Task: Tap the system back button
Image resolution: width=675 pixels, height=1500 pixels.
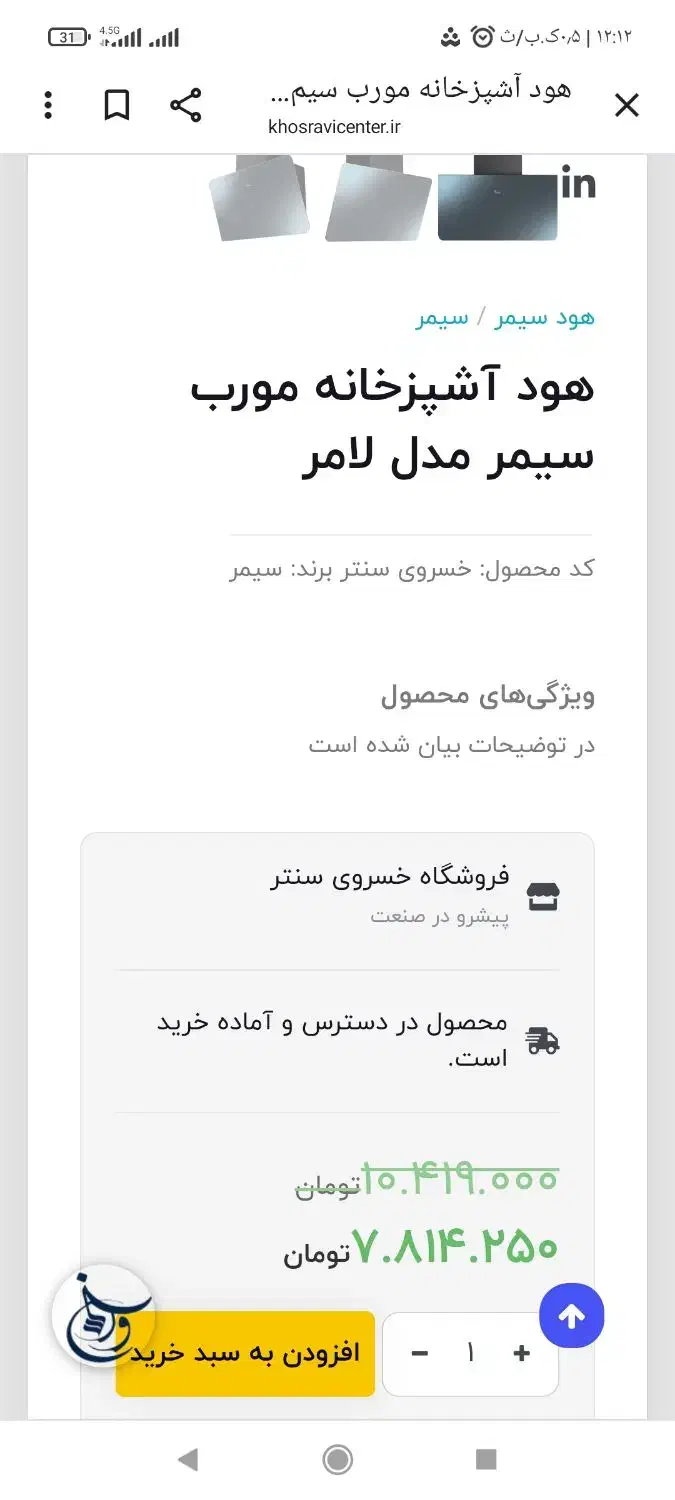Action: click(187, 1460)
